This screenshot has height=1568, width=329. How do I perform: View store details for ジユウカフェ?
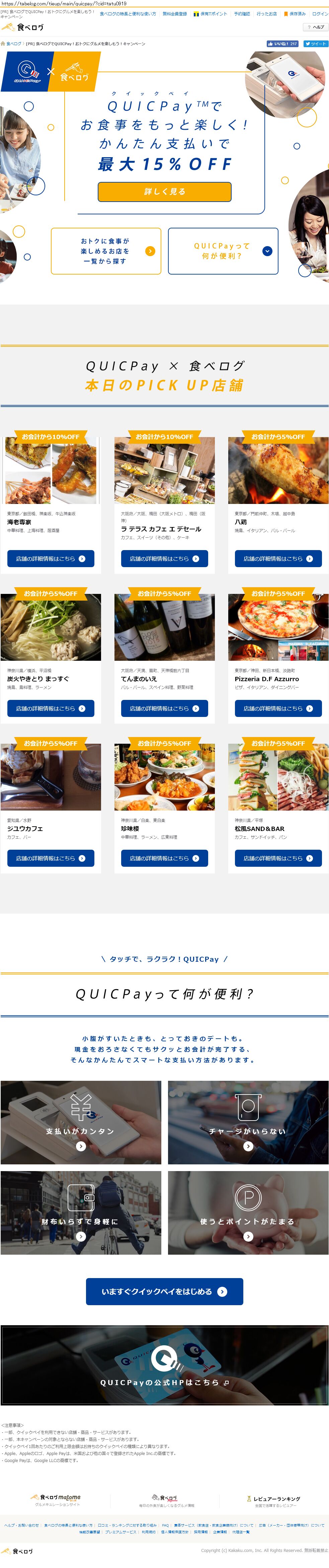click(x=51, y=858)
